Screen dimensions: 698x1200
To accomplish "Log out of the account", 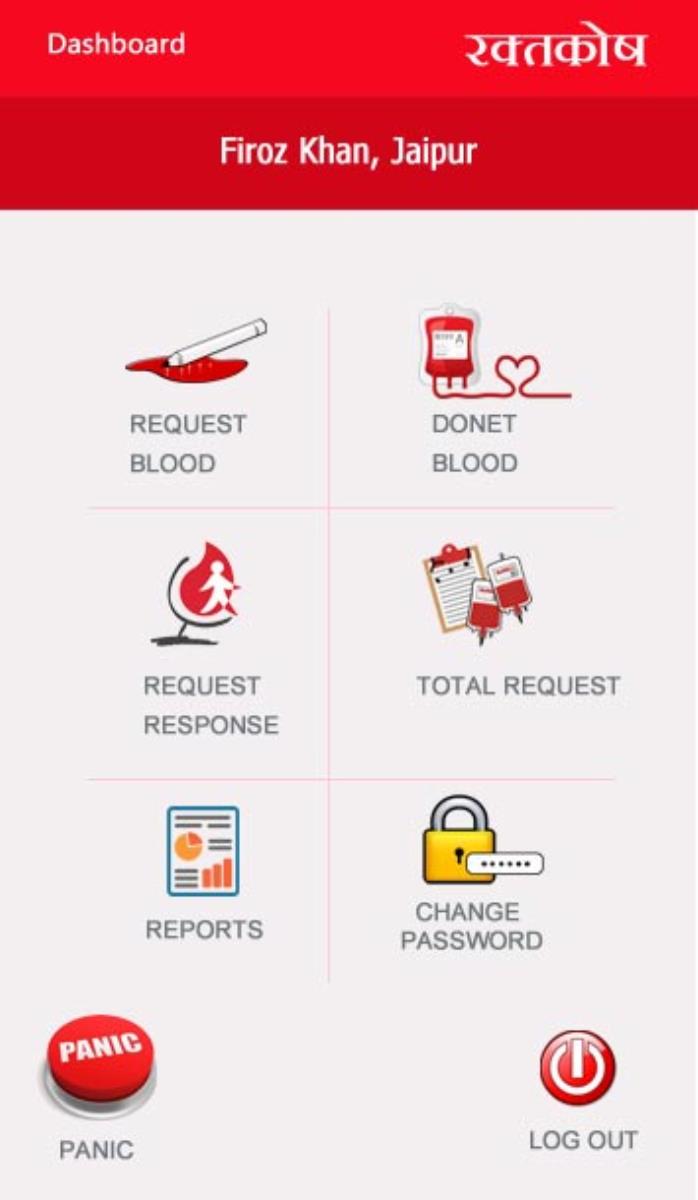I will [582, 1090].
